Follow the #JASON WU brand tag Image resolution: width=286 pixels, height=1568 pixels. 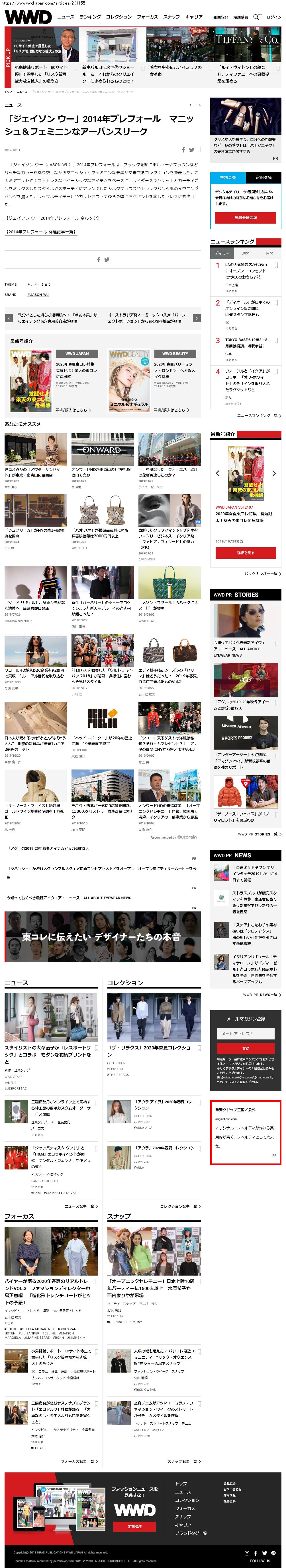pos(38,295)
